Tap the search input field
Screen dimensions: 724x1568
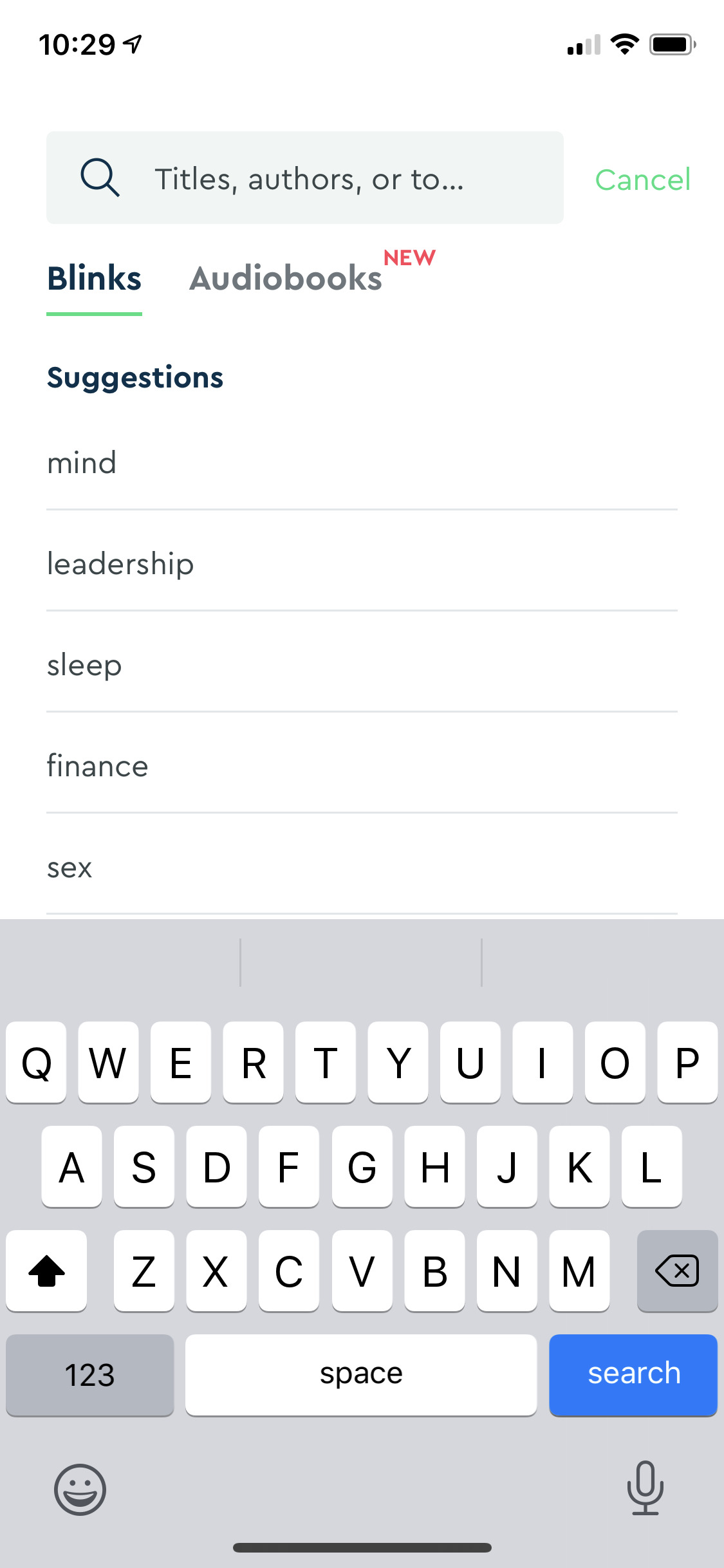click(309, 178)
